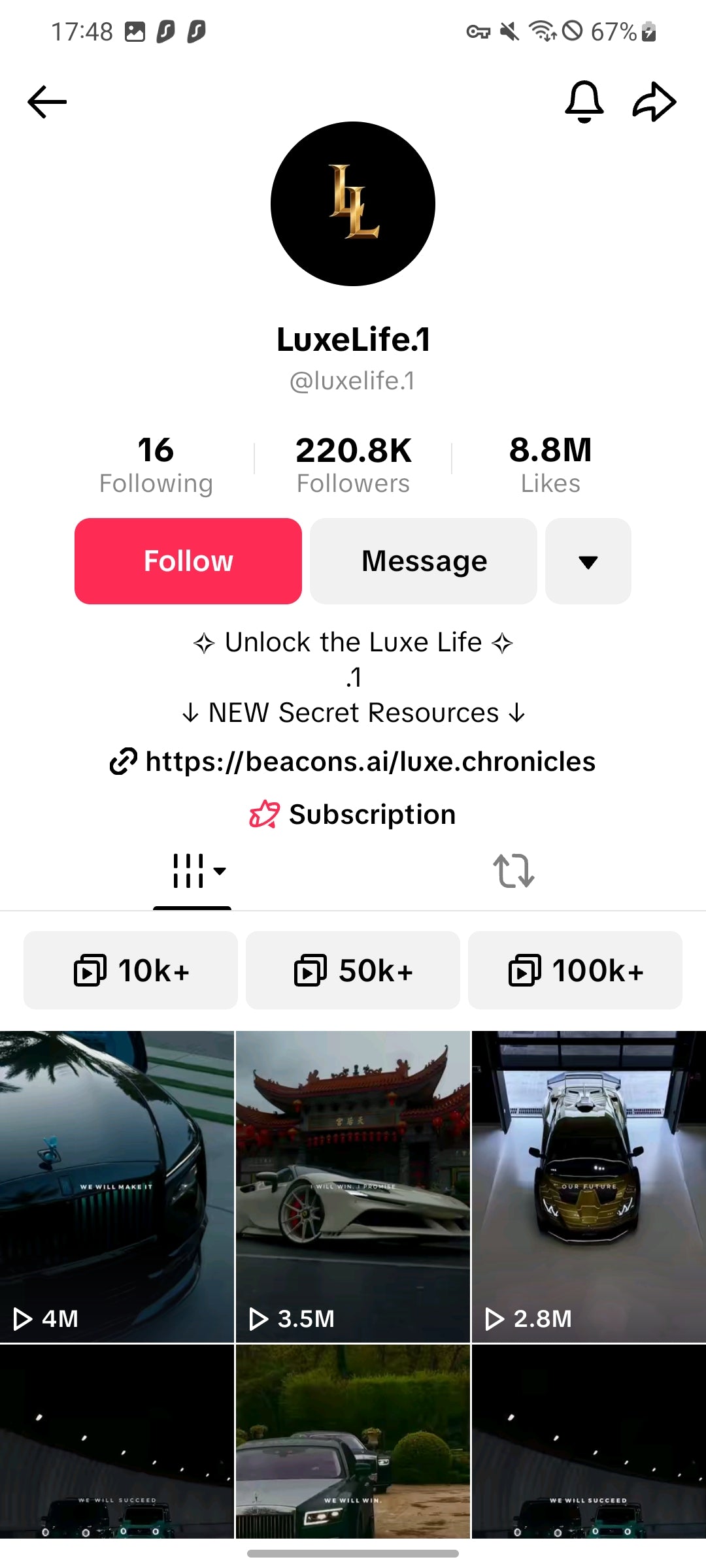Message the LuxeLife.1 account
Screen dimensions: 706x1568
[x=424, y=561]
